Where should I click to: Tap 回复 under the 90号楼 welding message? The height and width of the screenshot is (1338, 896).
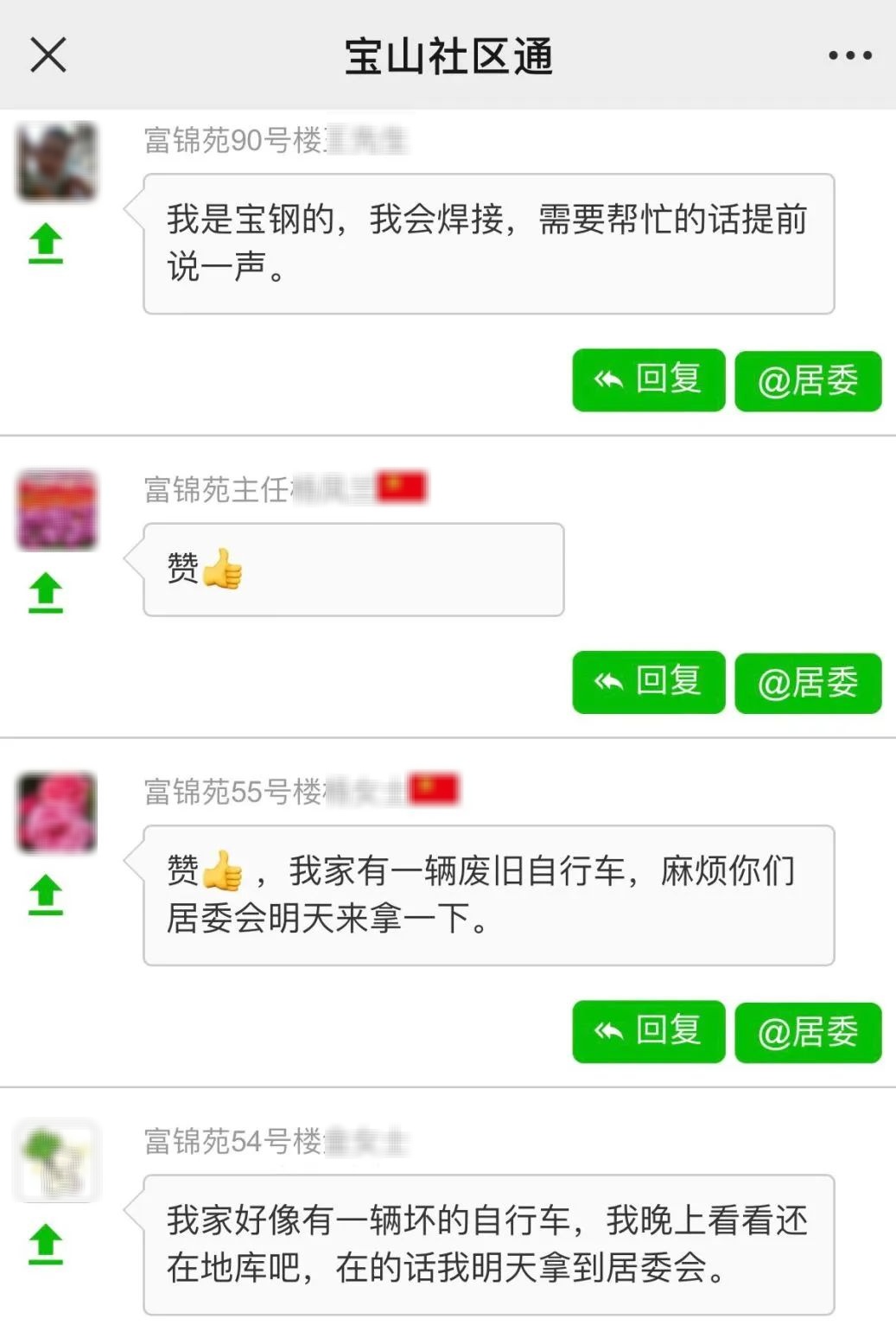pyautogui.click(x=649, y=379)
